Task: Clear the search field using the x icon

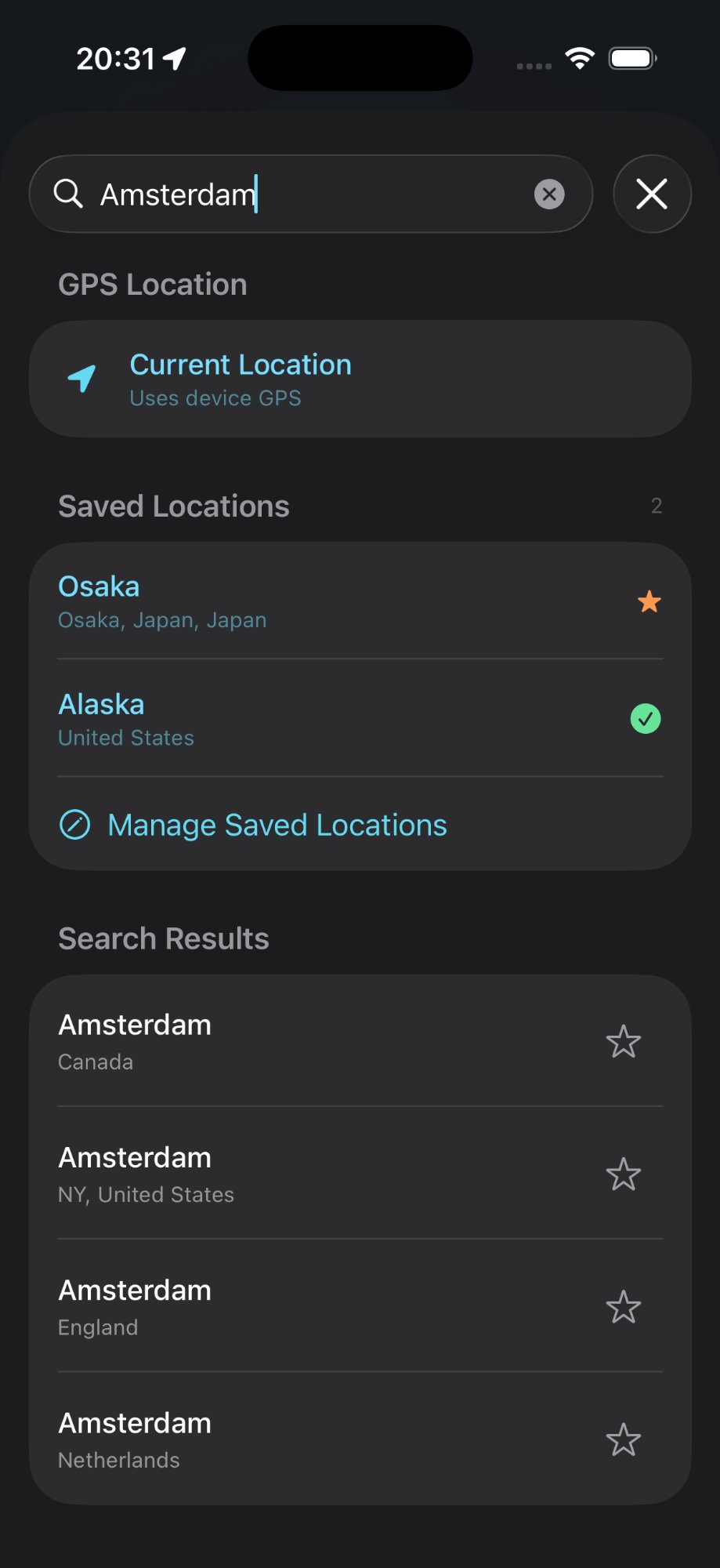Action: click(x=549, y=194)
